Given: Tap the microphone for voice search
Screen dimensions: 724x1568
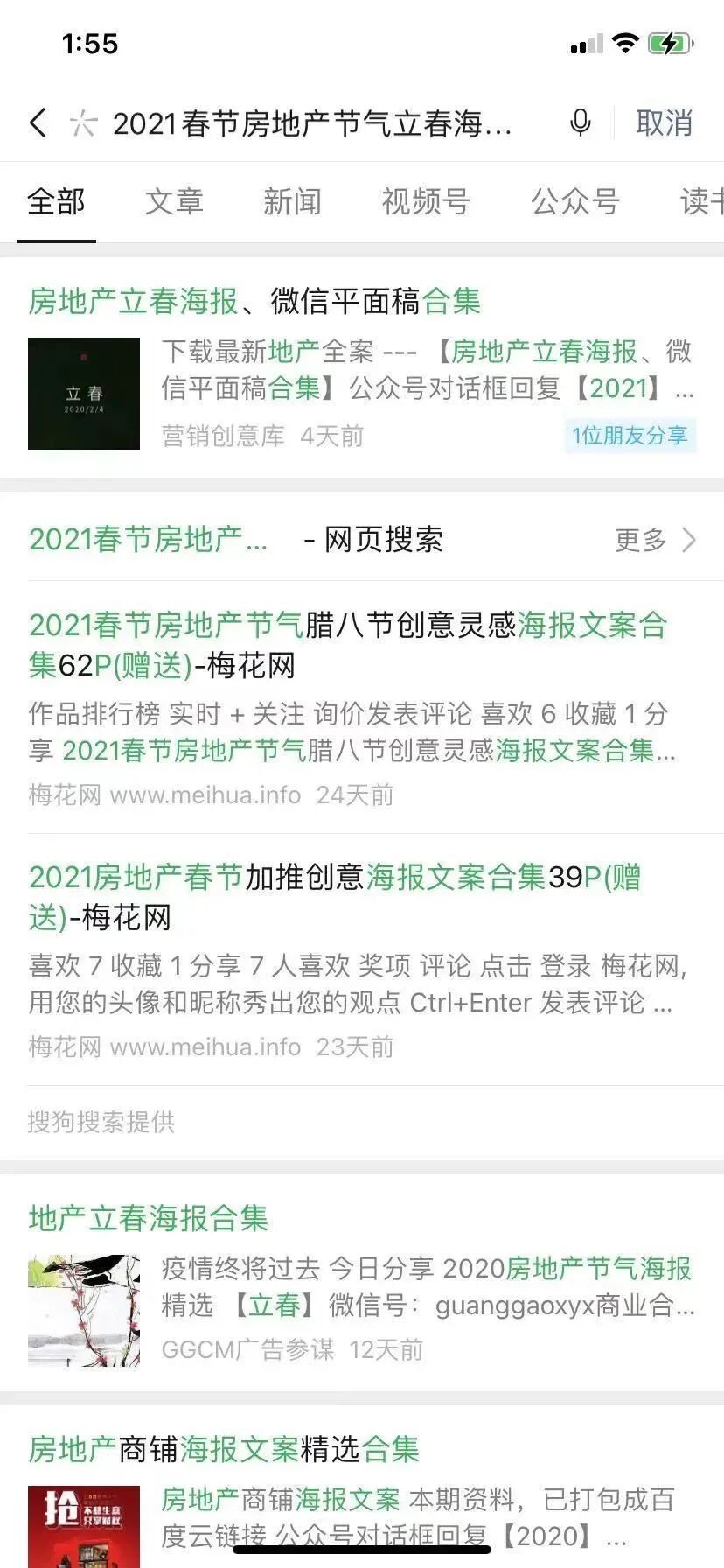Looking at the screenshot, I should click(580, 122).
